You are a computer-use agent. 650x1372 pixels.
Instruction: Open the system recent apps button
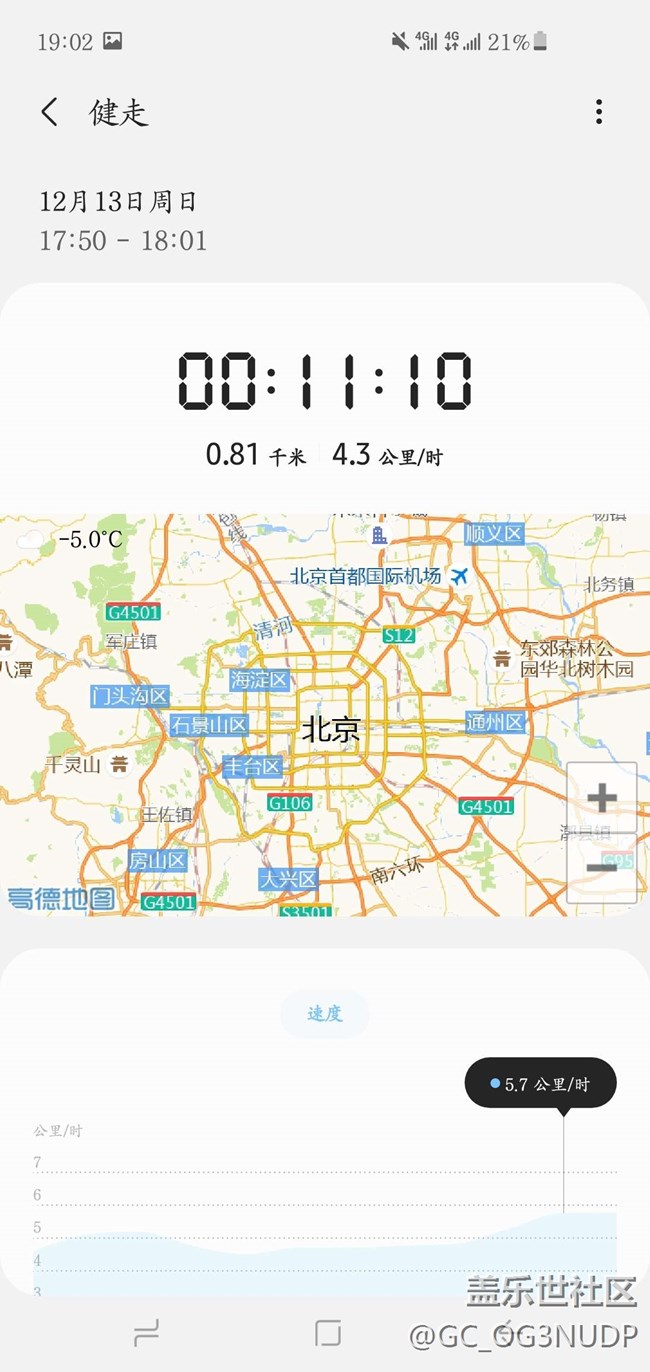point(146,1332)
